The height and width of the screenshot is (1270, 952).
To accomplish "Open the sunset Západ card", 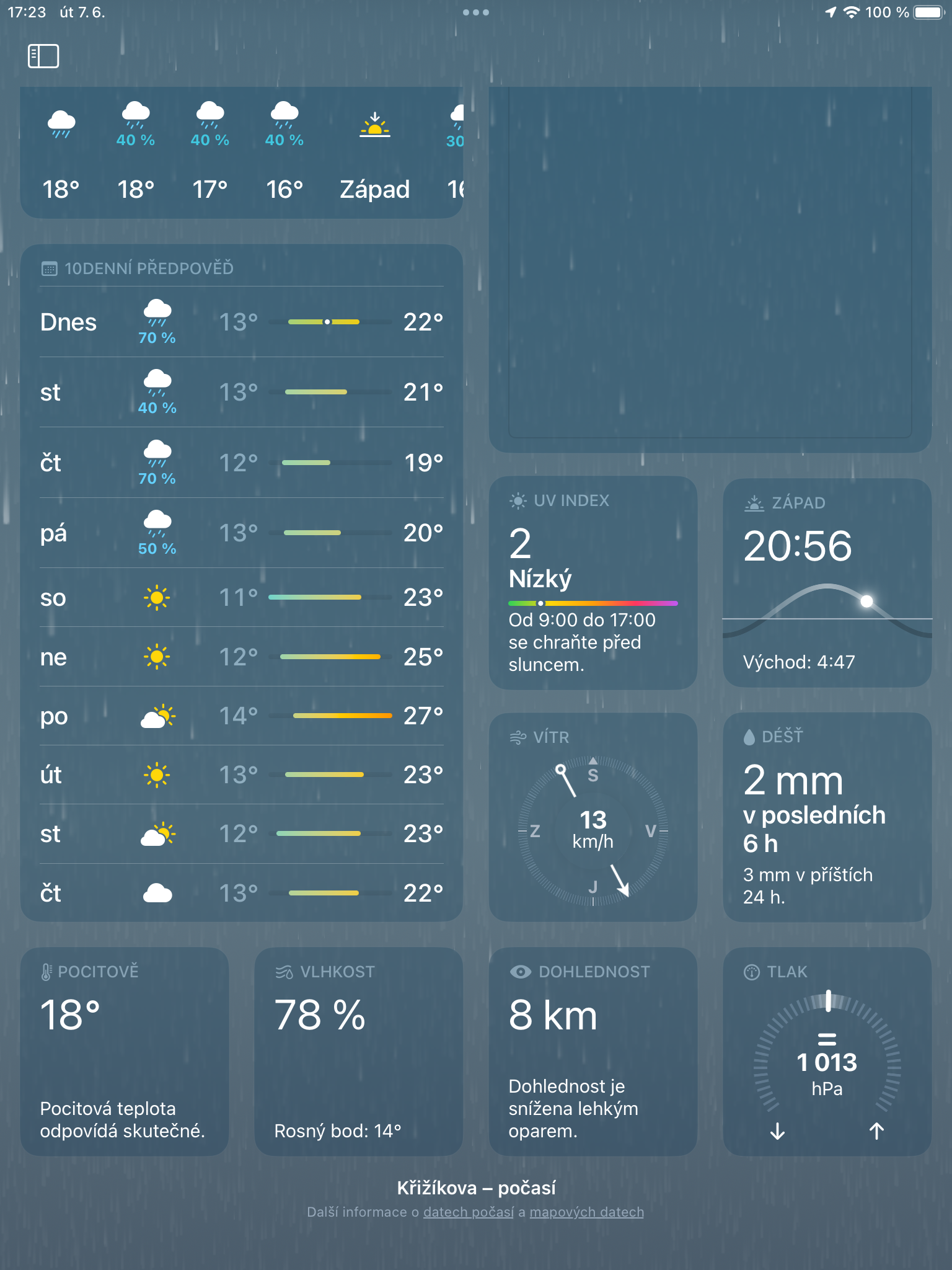I will pos(827,583).
